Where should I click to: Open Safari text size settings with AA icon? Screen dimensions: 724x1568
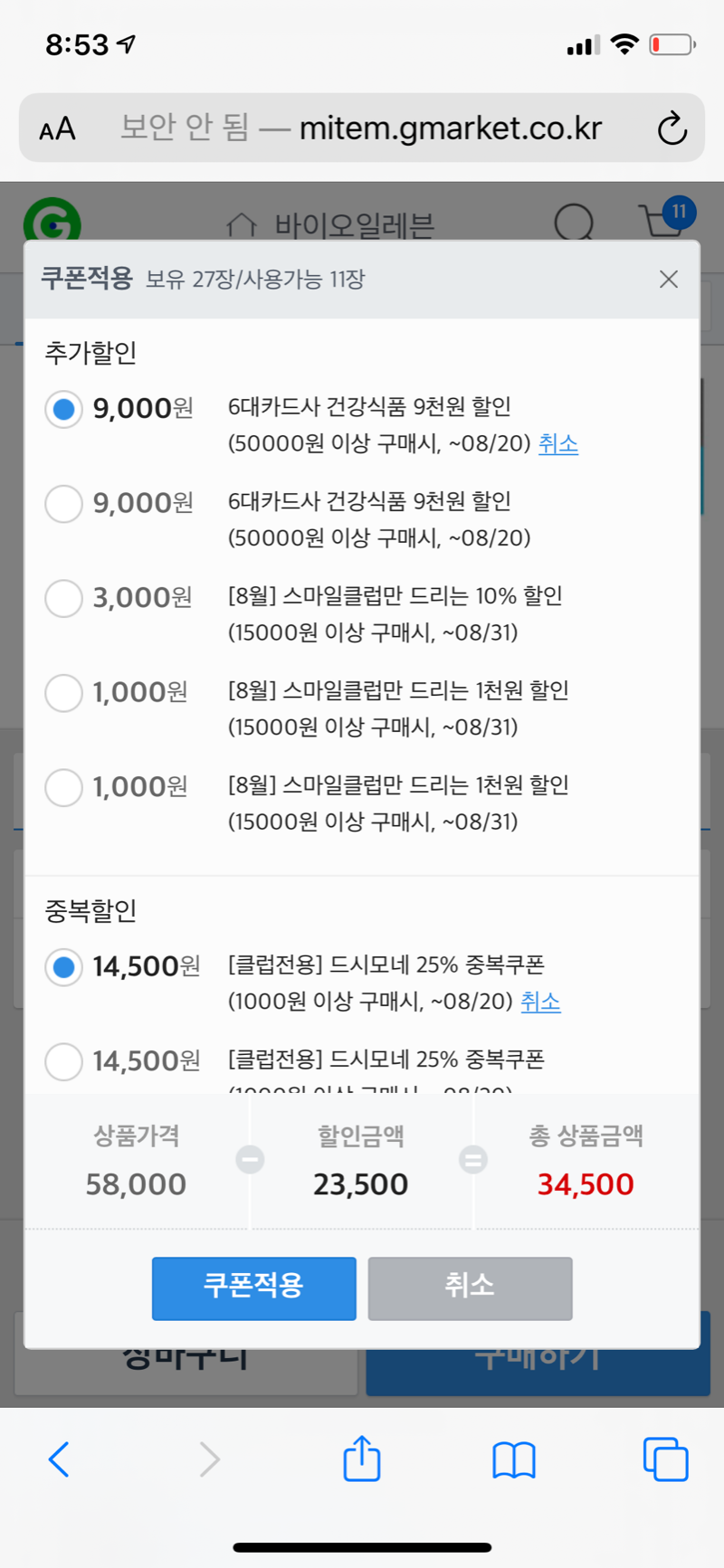[56, 128]
